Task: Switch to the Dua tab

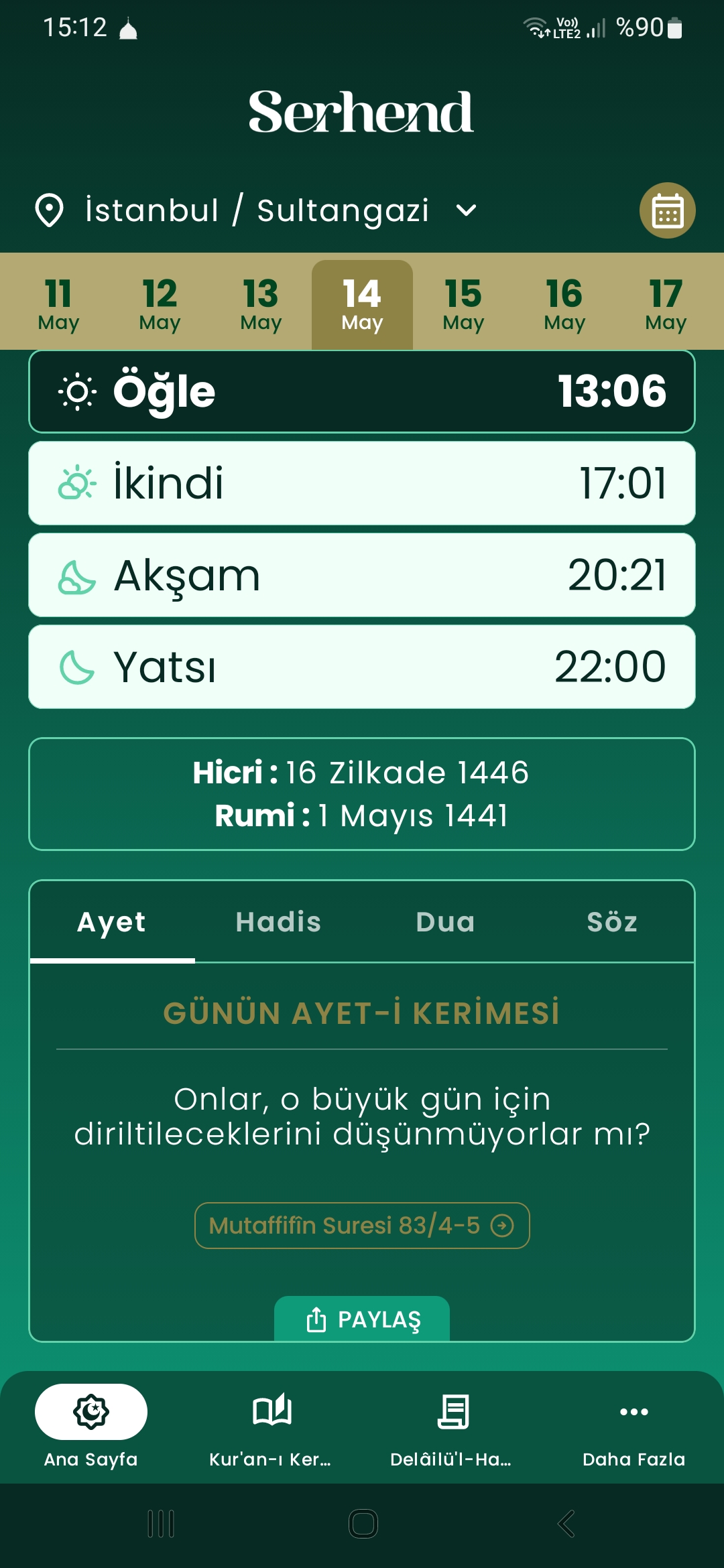Action: click(x=445, y=922)
